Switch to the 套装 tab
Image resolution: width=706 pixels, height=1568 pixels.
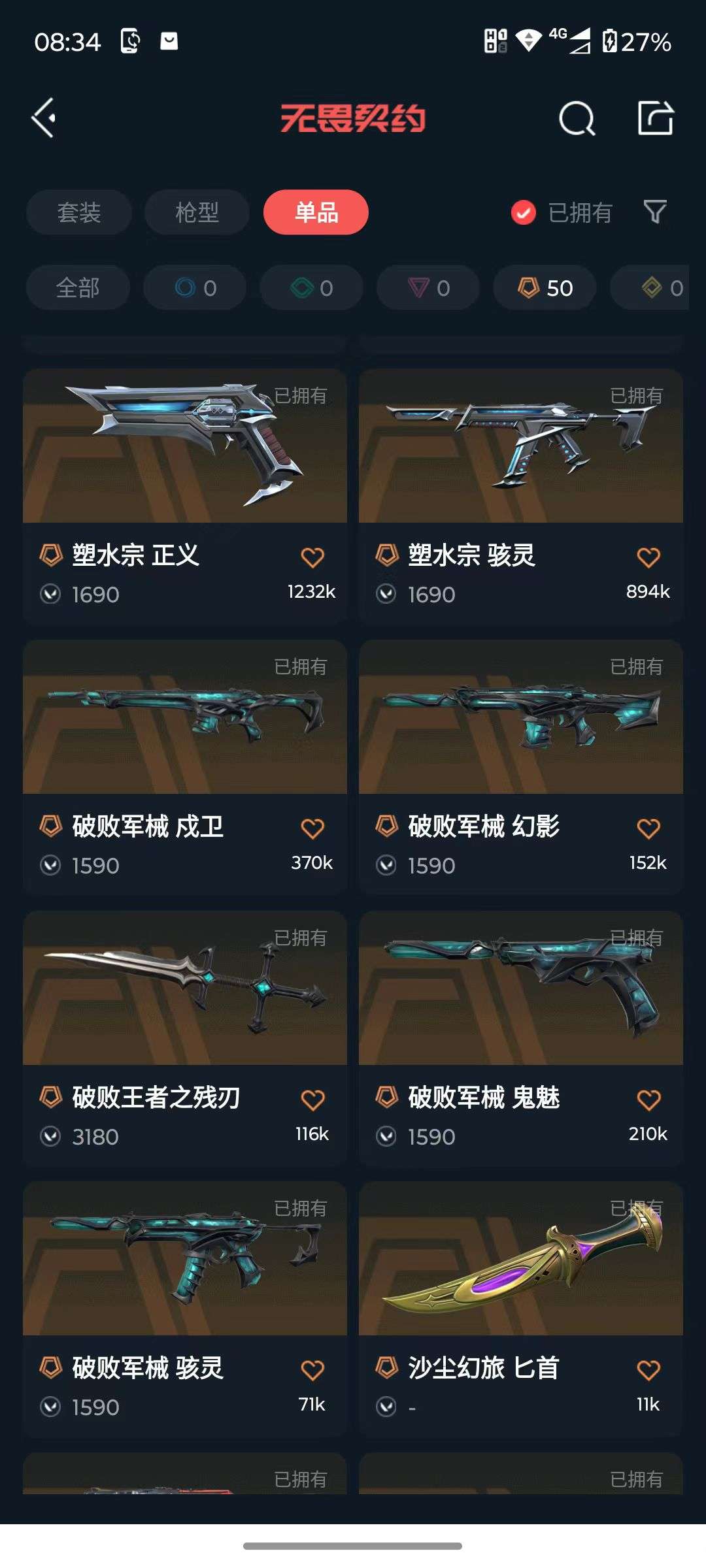pos(78,212)
